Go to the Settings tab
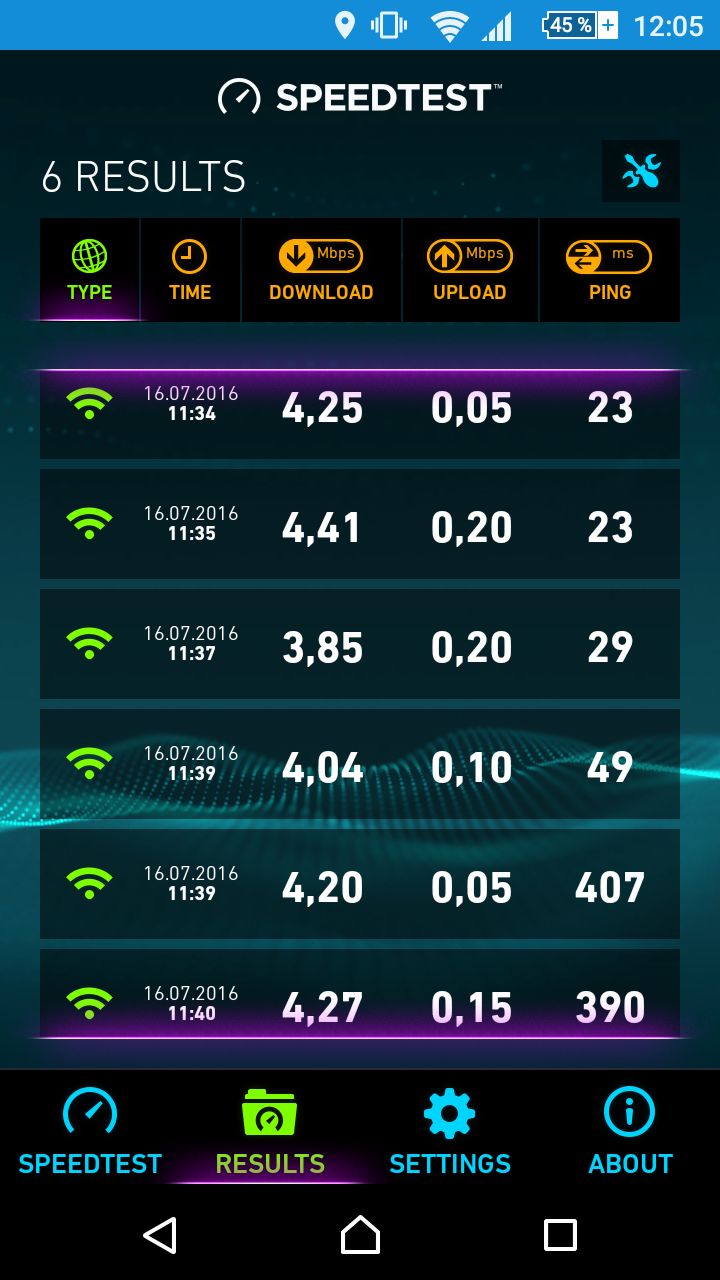This screenshot has width=720, height=1280. pyautogui.click(x=450, y=1132)
